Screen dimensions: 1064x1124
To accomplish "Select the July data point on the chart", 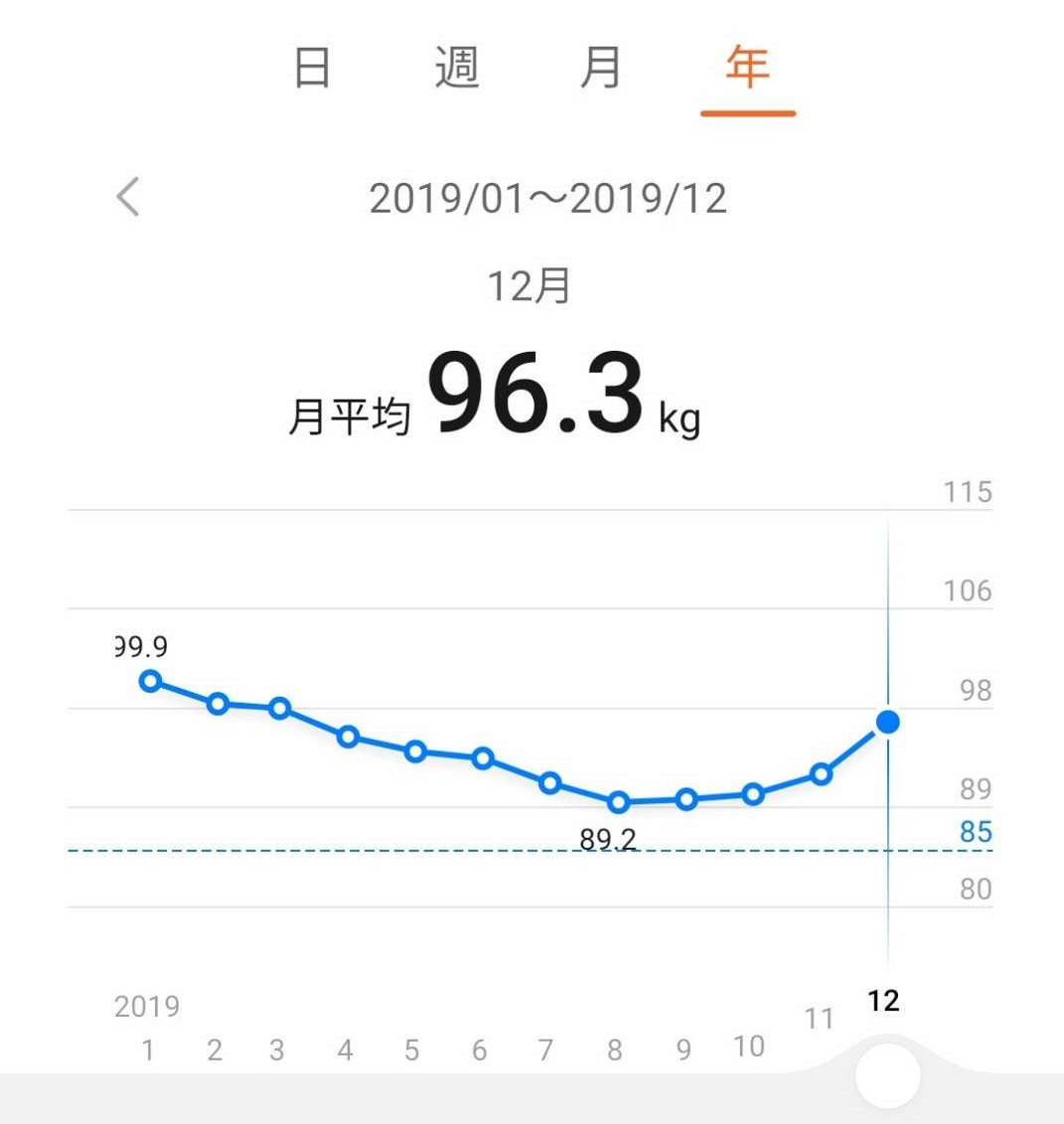I will [x=549, y=784].
